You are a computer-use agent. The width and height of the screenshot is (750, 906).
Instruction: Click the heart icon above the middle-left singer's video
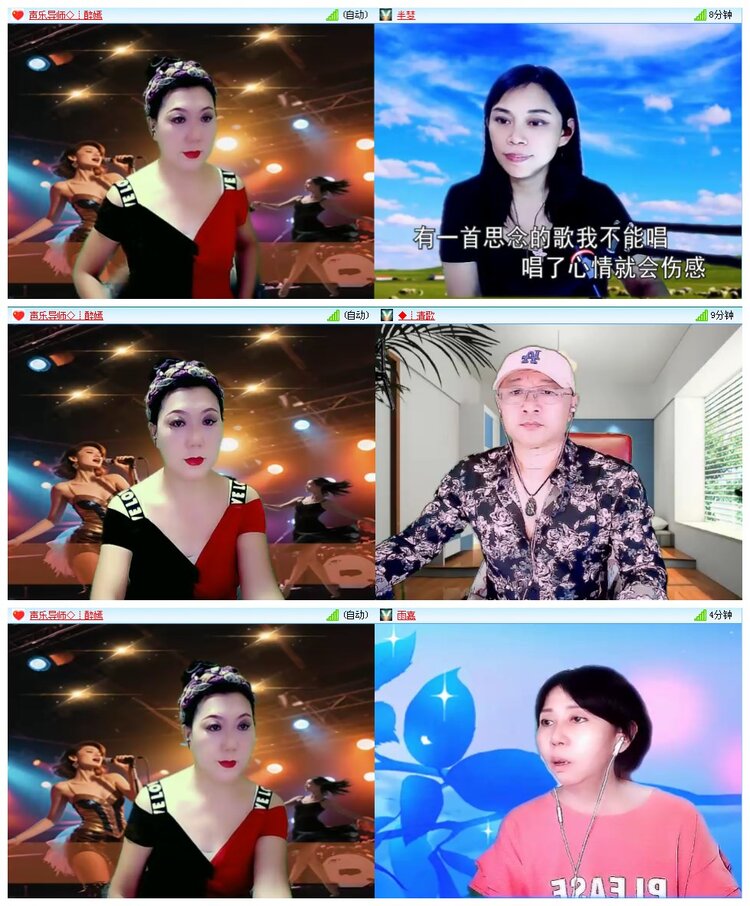(15, 313)
